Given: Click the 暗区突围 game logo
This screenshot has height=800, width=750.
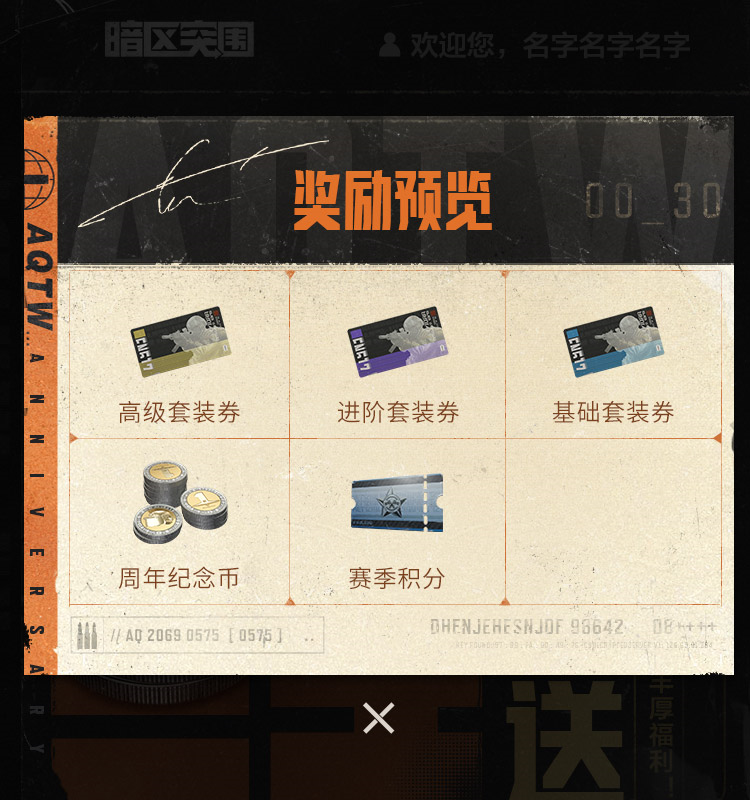Looking at the screenshot, I should (180, 41).
